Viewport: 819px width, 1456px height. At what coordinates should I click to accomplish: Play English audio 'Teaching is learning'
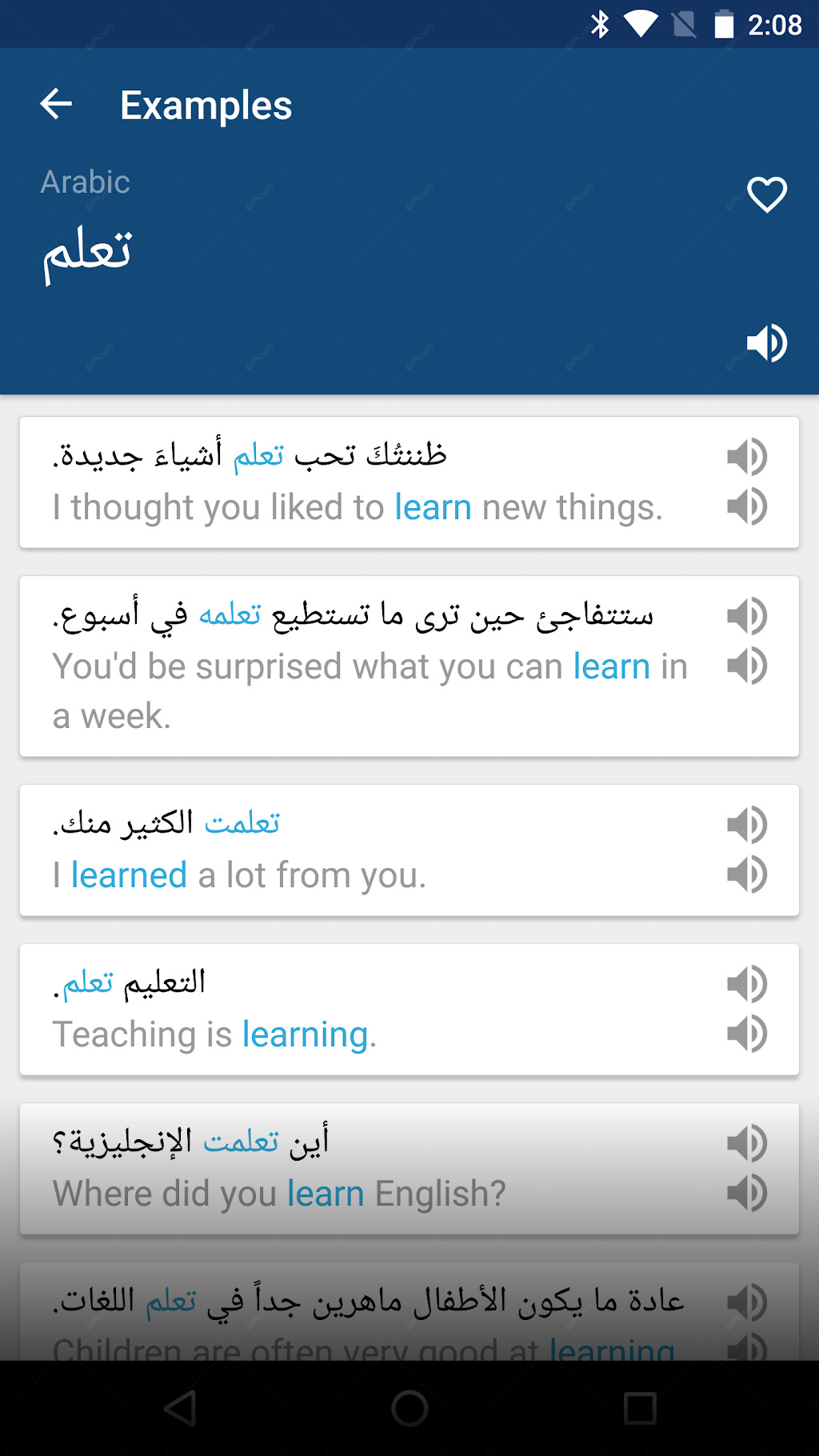coord(747,1034)
